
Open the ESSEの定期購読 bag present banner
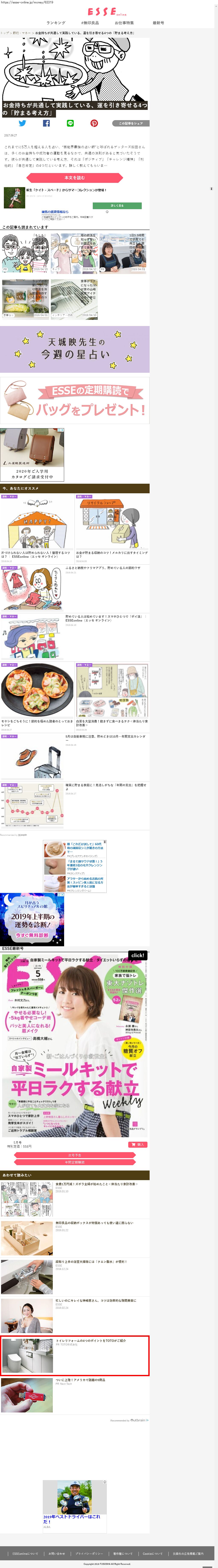click(x=74, y=400)
